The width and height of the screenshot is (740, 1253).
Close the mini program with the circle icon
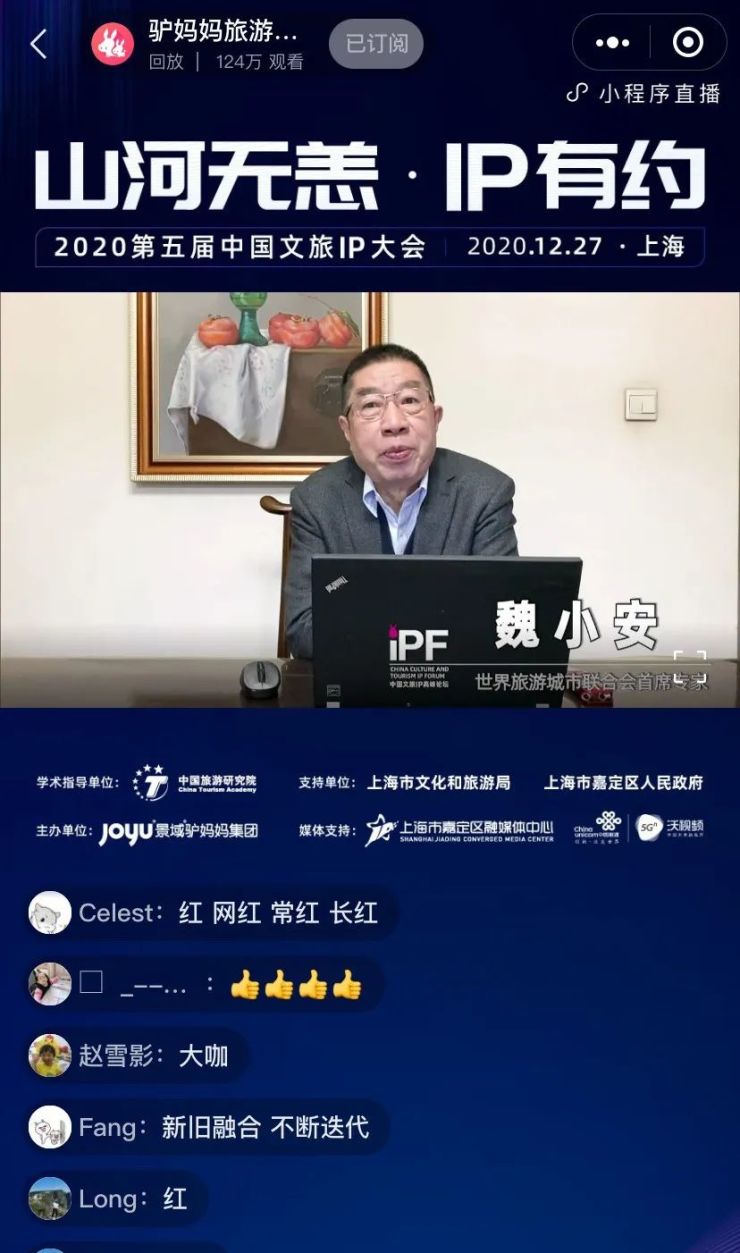(x=687, y=43)
